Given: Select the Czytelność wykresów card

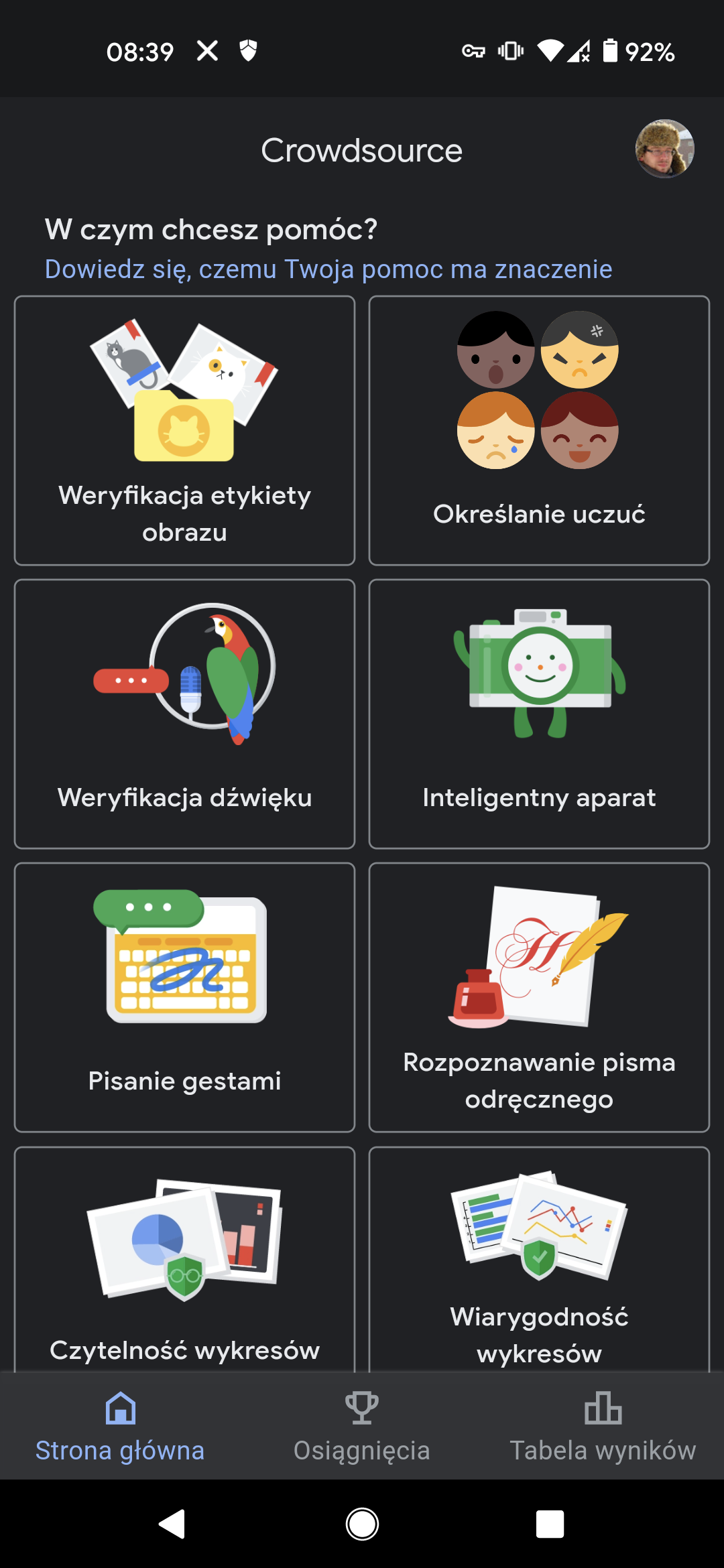Looking at the screenshot, I should pos(184,1260).
